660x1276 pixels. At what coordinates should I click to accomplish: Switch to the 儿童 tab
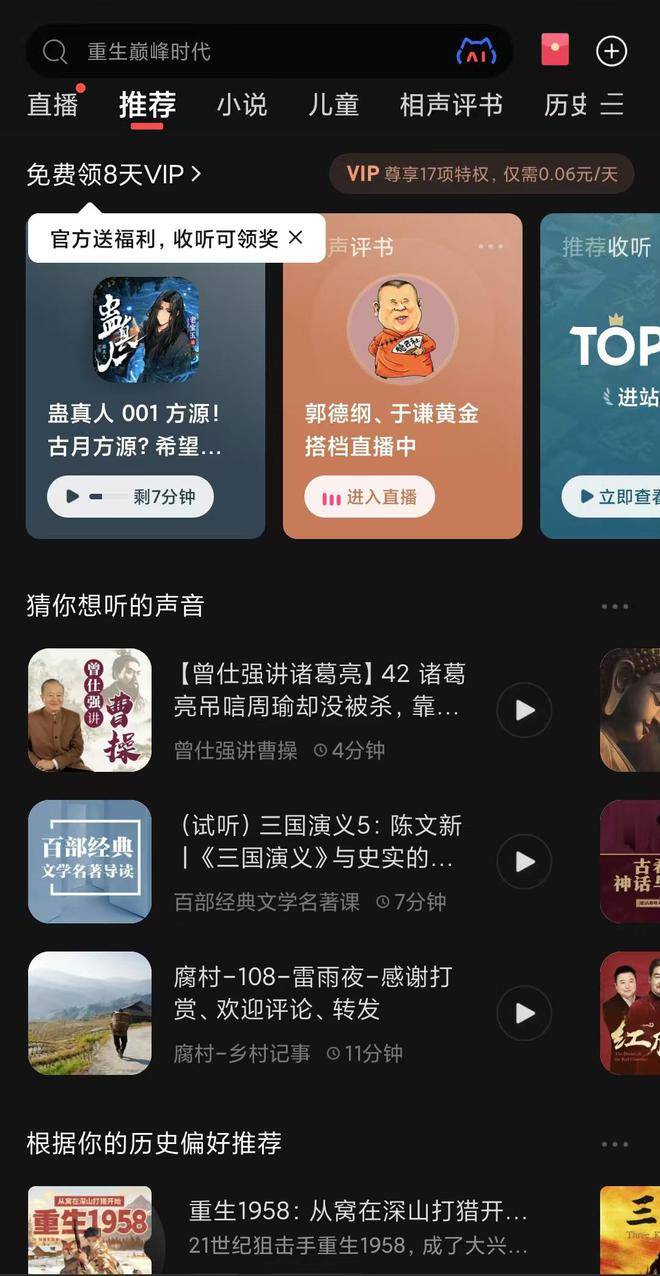[x=333, y=104]
